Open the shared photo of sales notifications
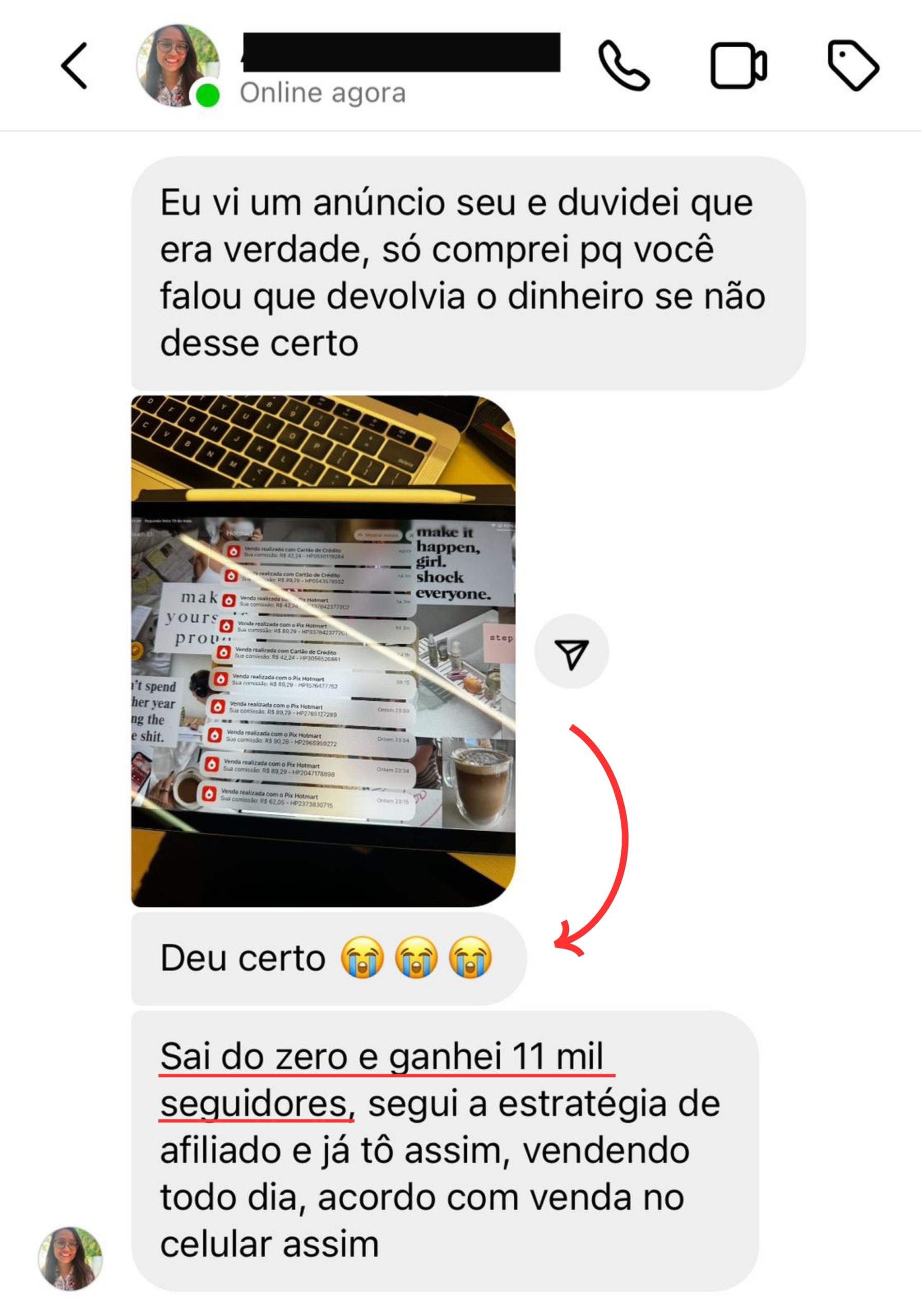This screenshot has width=921, height=1316. (323, 651)
